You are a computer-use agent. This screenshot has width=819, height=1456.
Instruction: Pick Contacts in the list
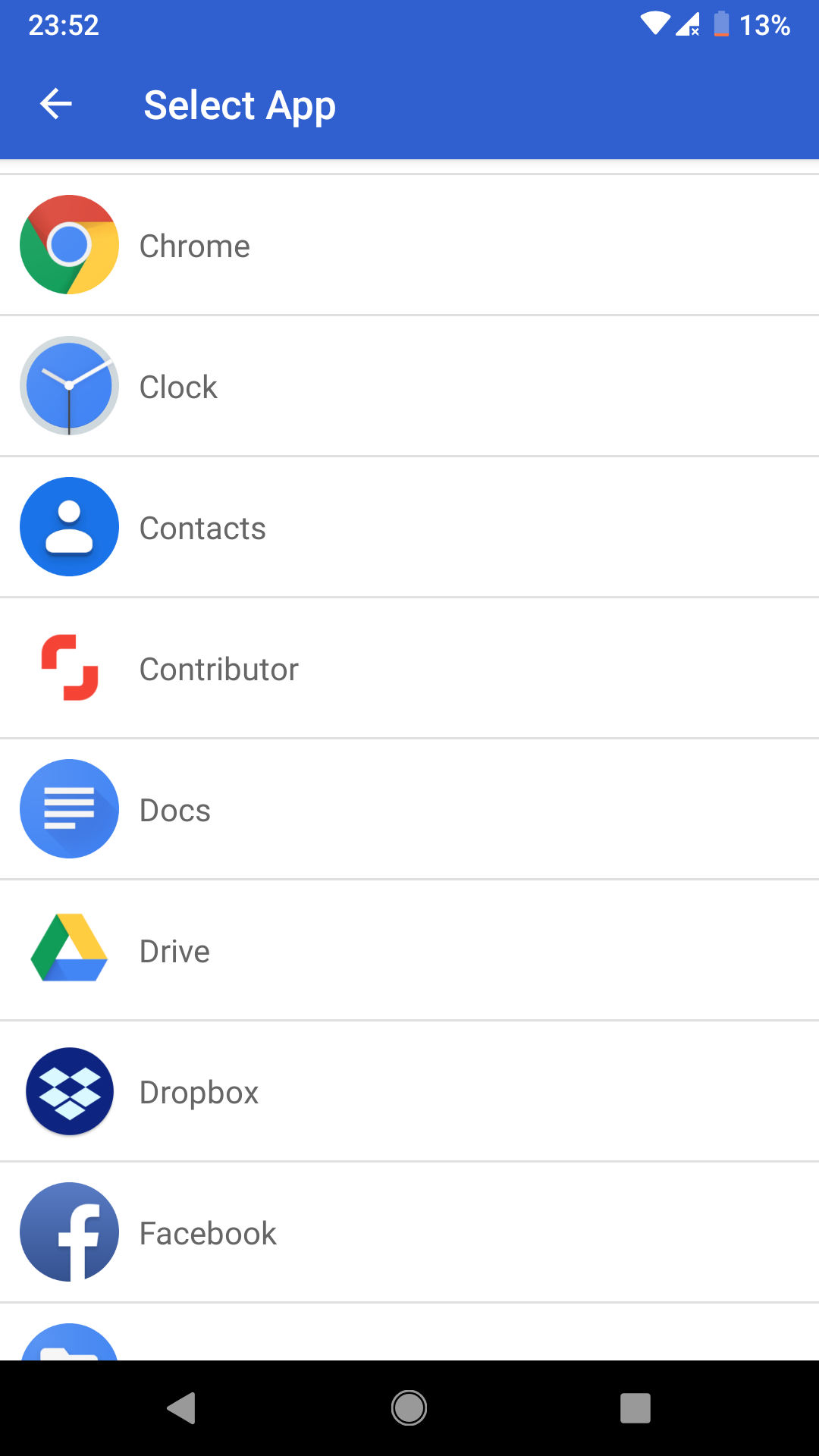click(409, 527)
